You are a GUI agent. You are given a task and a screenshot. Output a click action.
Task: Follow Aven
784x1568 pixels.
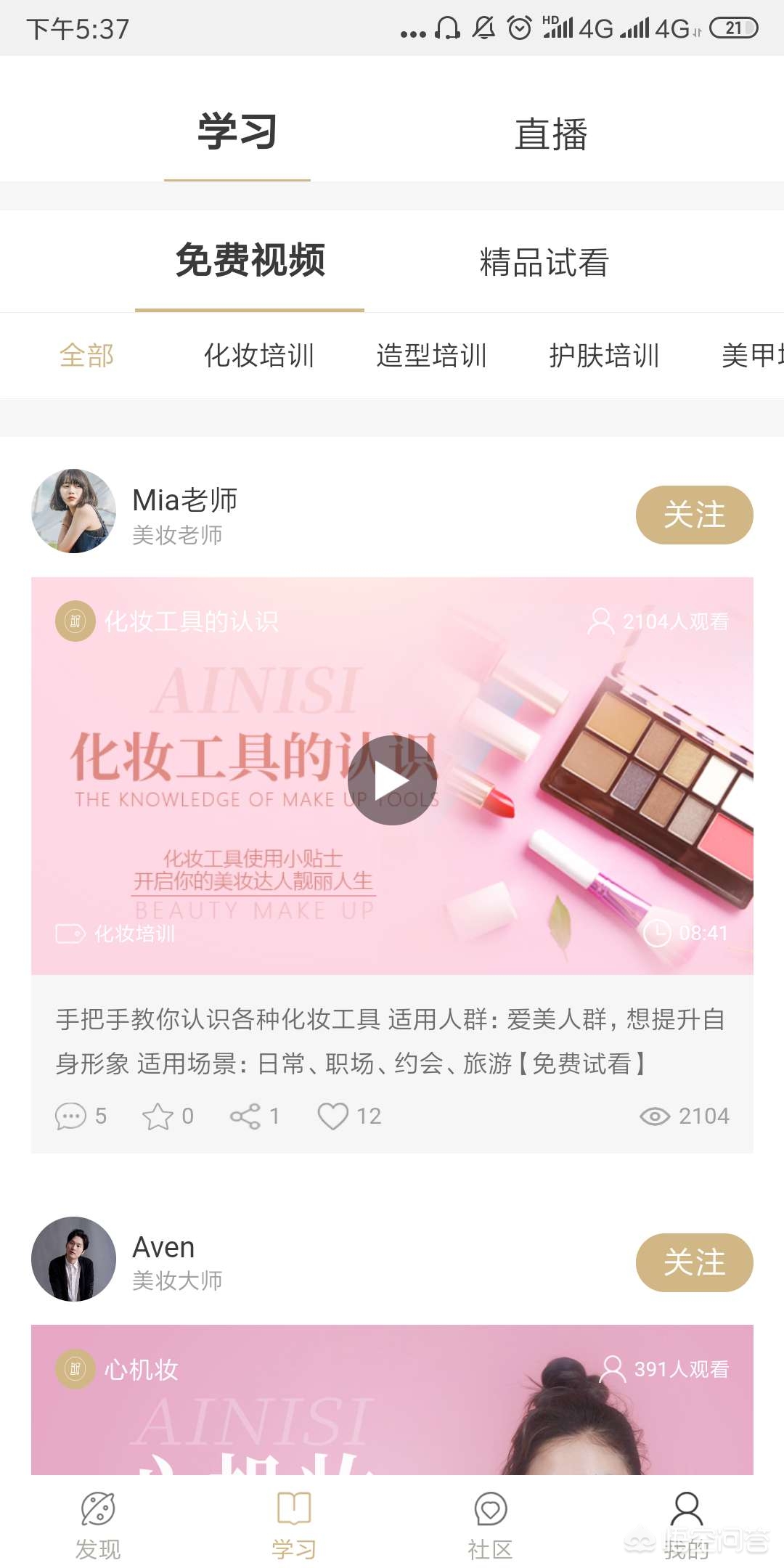[694, 1262]
